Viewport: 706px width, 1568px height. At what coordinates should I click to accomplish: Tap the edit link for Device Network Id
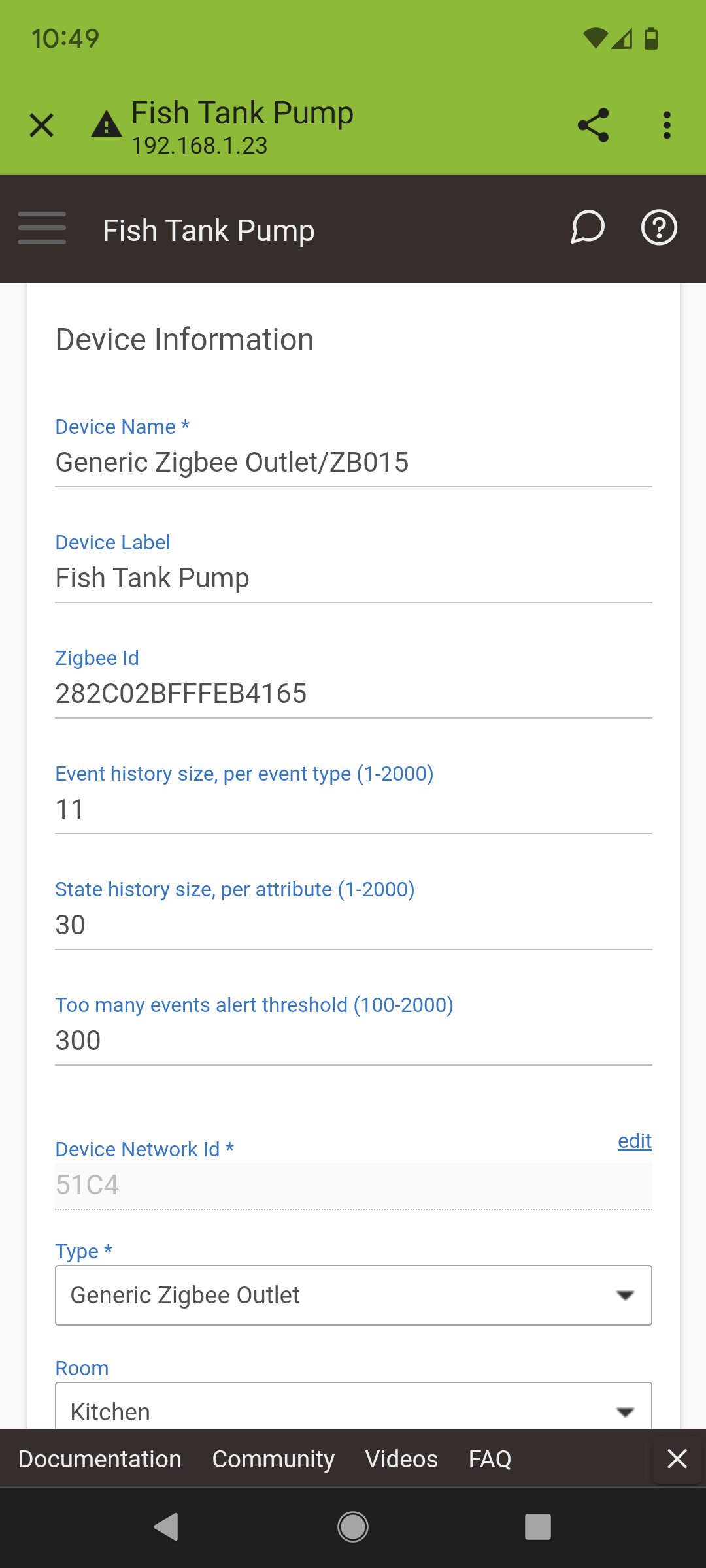(635, 1141)
